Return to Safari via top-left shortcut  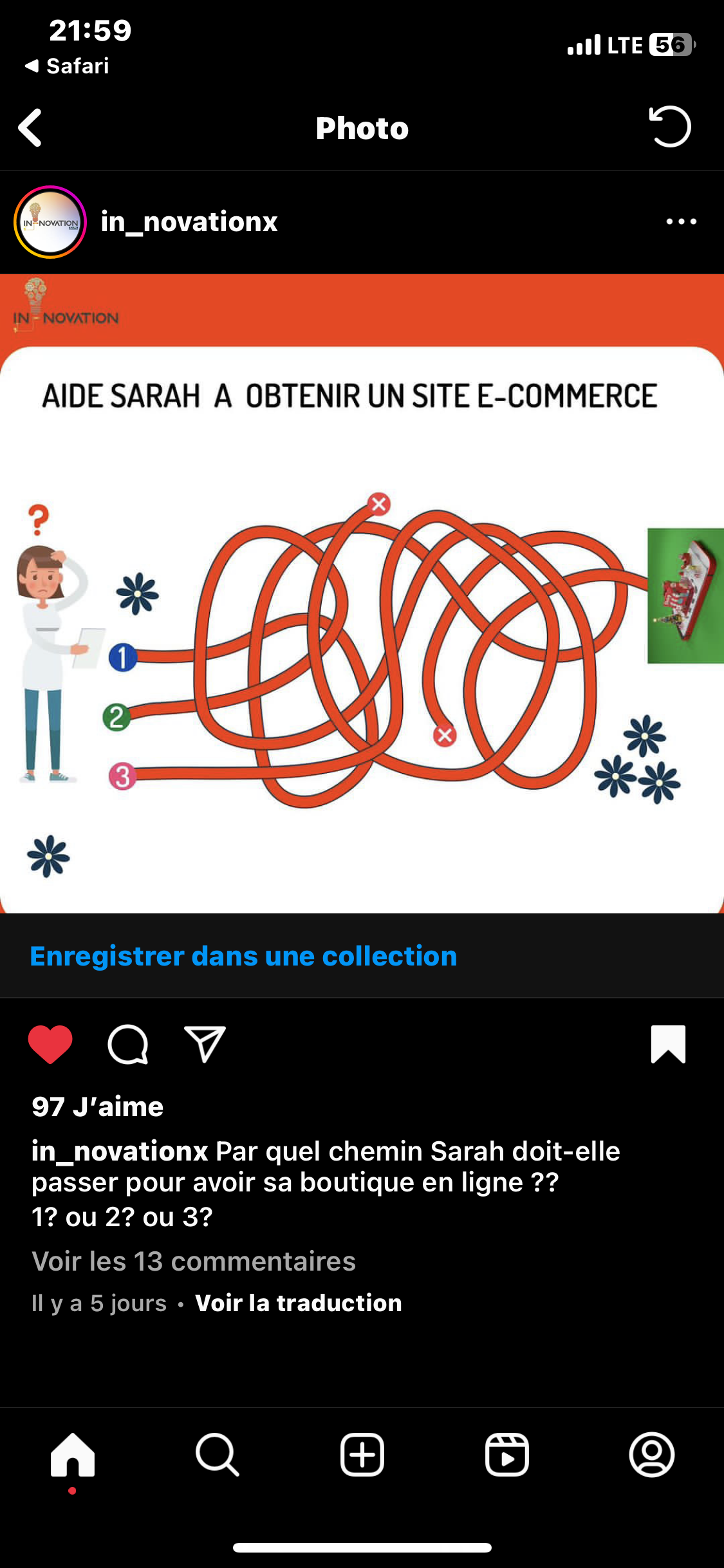point(67,66)
